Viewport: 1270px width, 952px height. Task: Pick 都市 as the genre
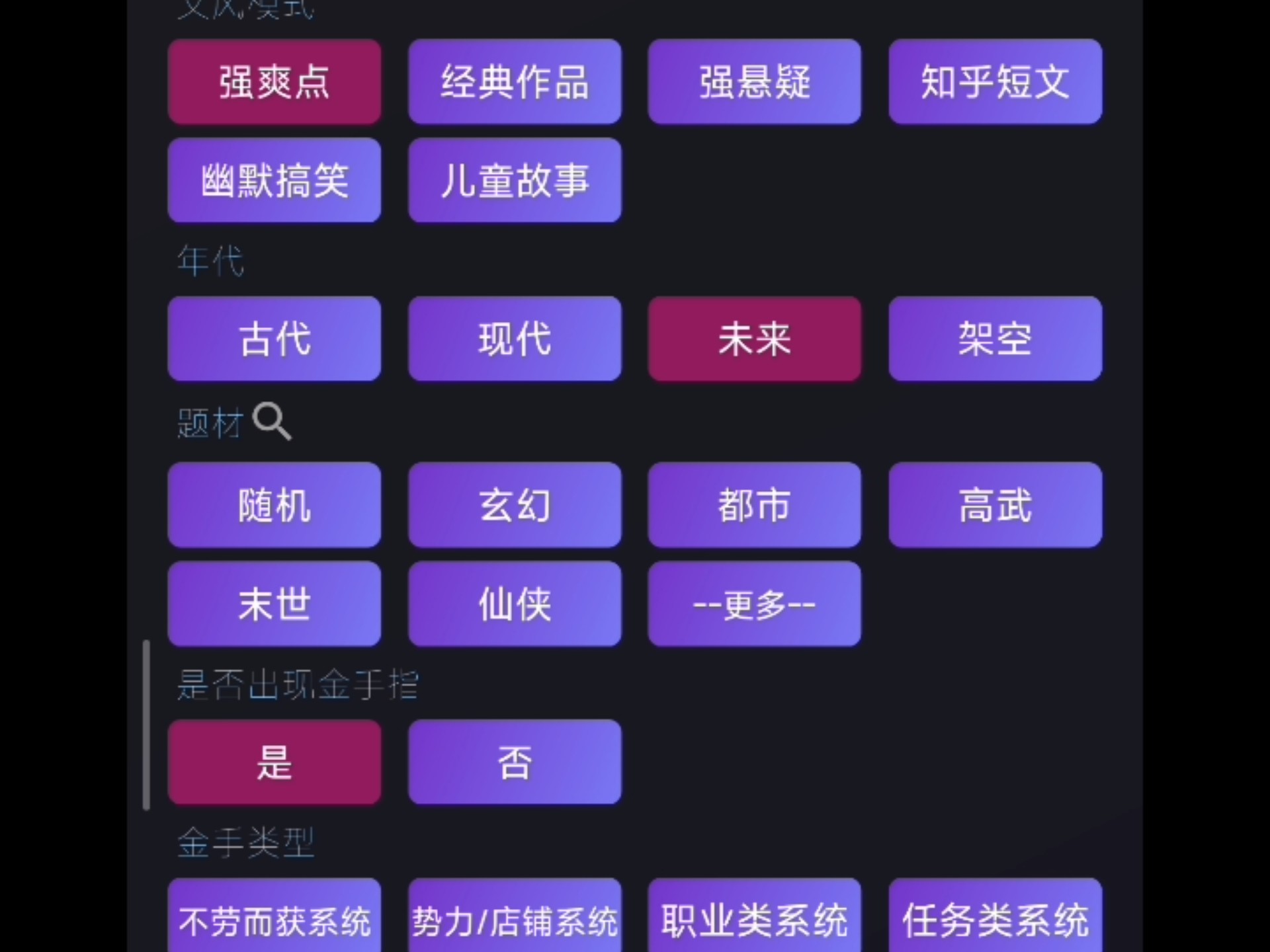(754, 504)
